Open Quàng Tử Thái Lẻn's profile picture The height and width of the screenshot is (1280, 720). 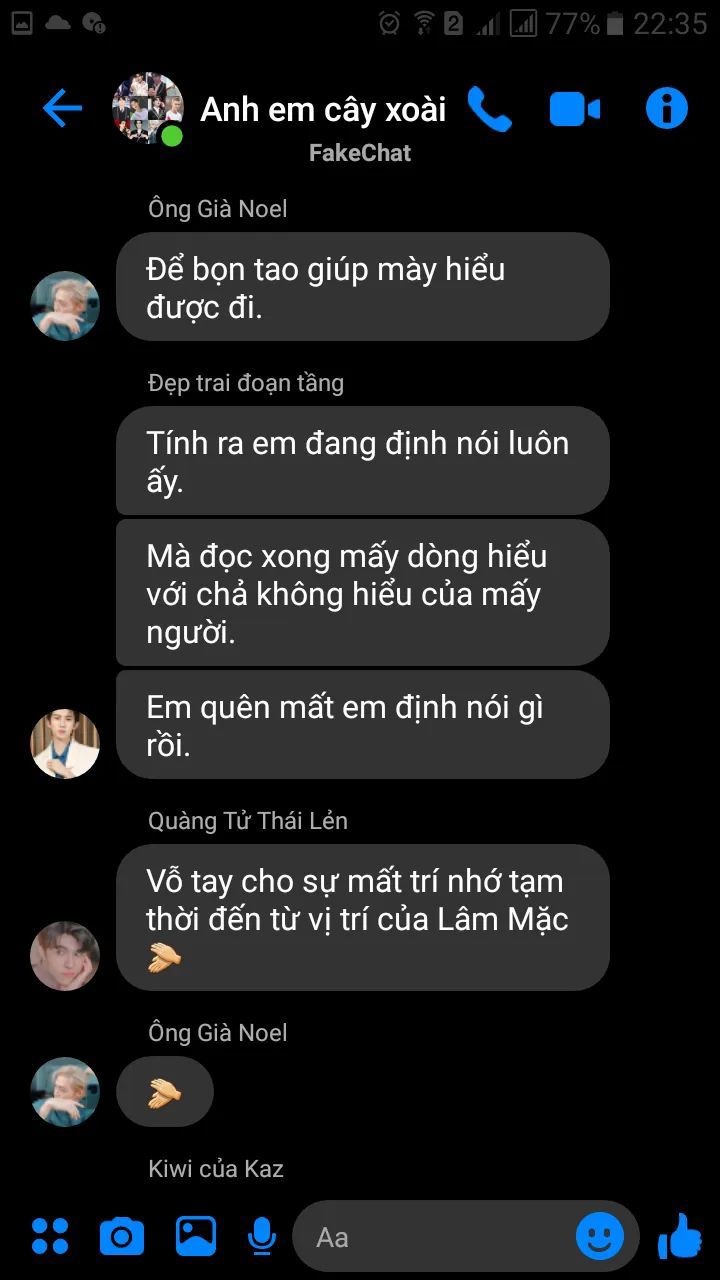click(x=66, y=956)
